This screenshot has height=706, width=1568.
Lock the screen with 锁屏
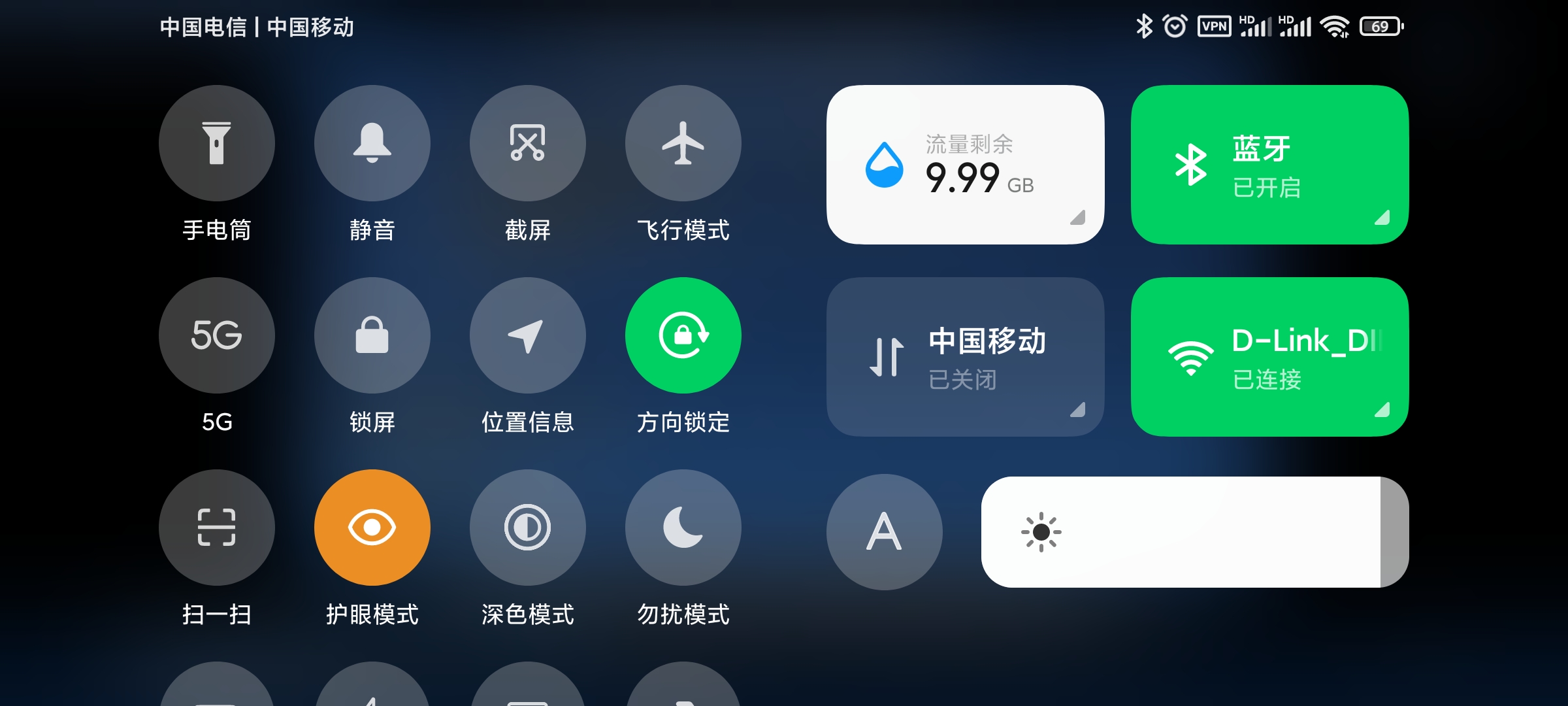point(372,335)
